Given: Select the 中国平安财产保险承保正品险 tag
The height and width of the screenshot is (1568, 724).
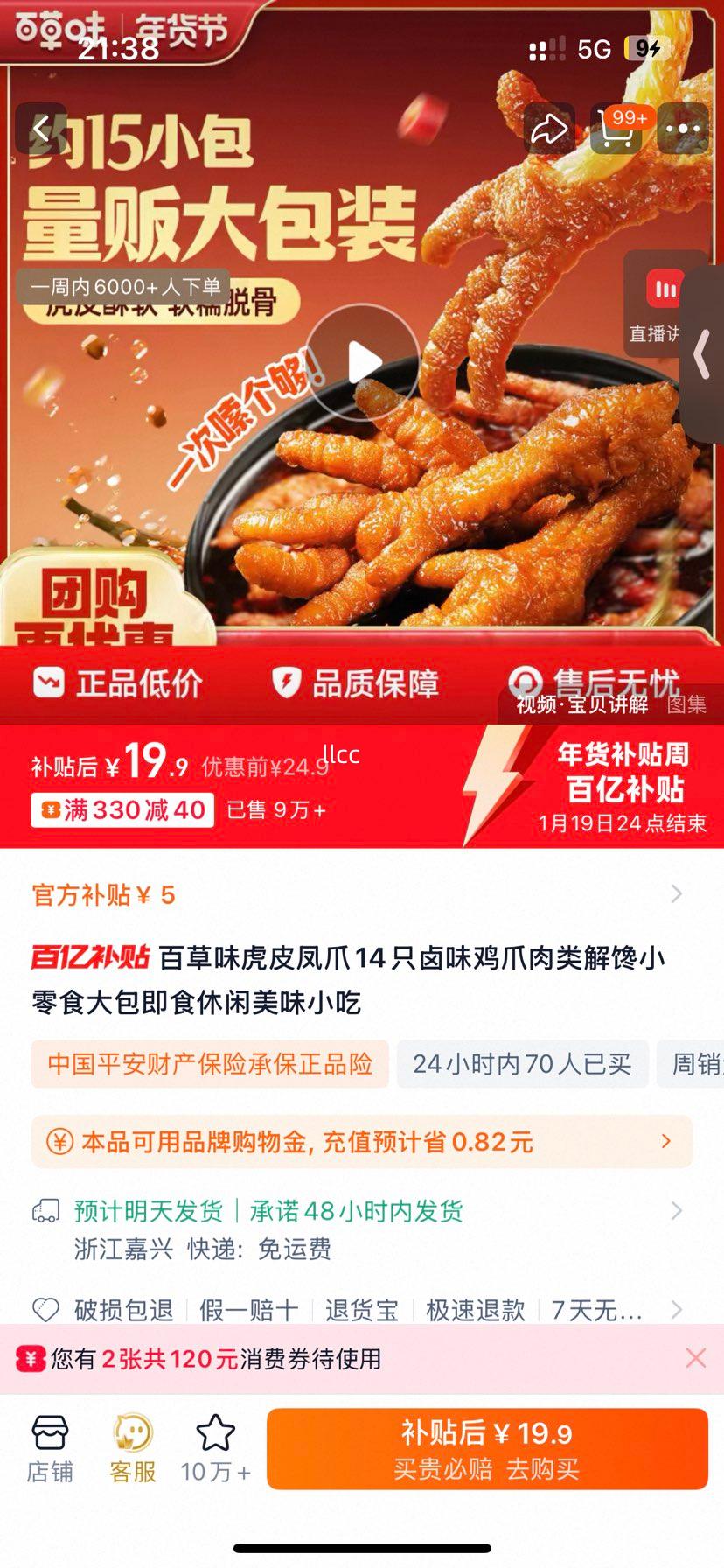Looking at the screenshot, I should tap(210, 1064).
